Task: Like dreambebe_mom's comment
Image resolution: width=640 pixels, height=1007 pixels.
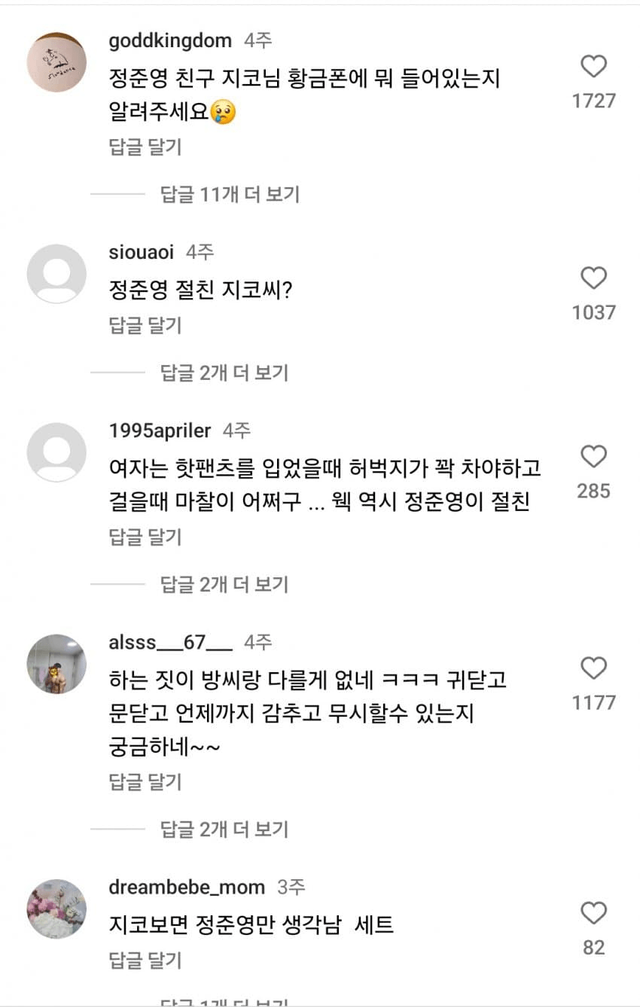Action: click(x=593, y=913)
